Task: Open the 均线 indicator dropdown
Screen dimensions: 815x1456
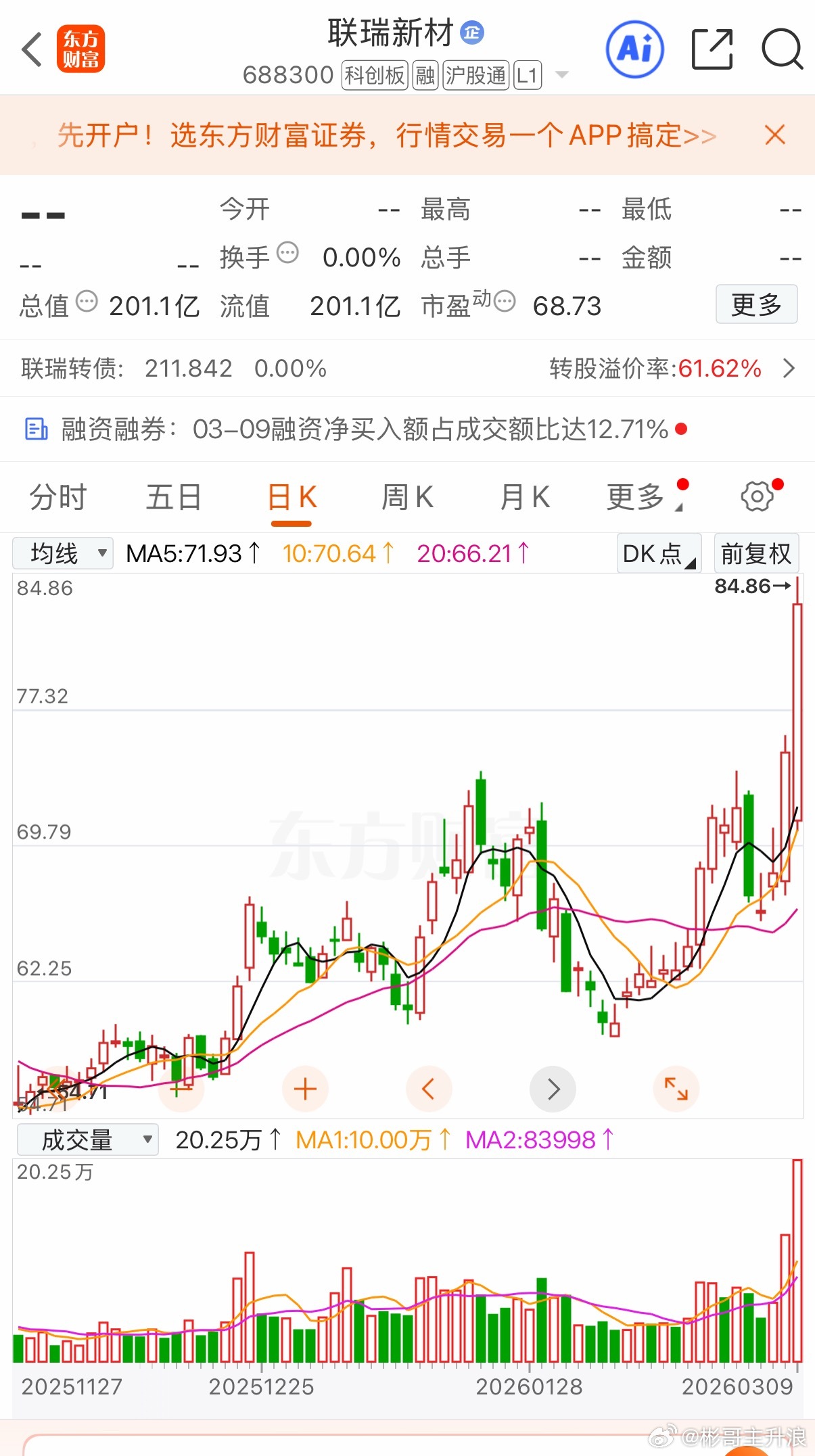Action: 62,553
